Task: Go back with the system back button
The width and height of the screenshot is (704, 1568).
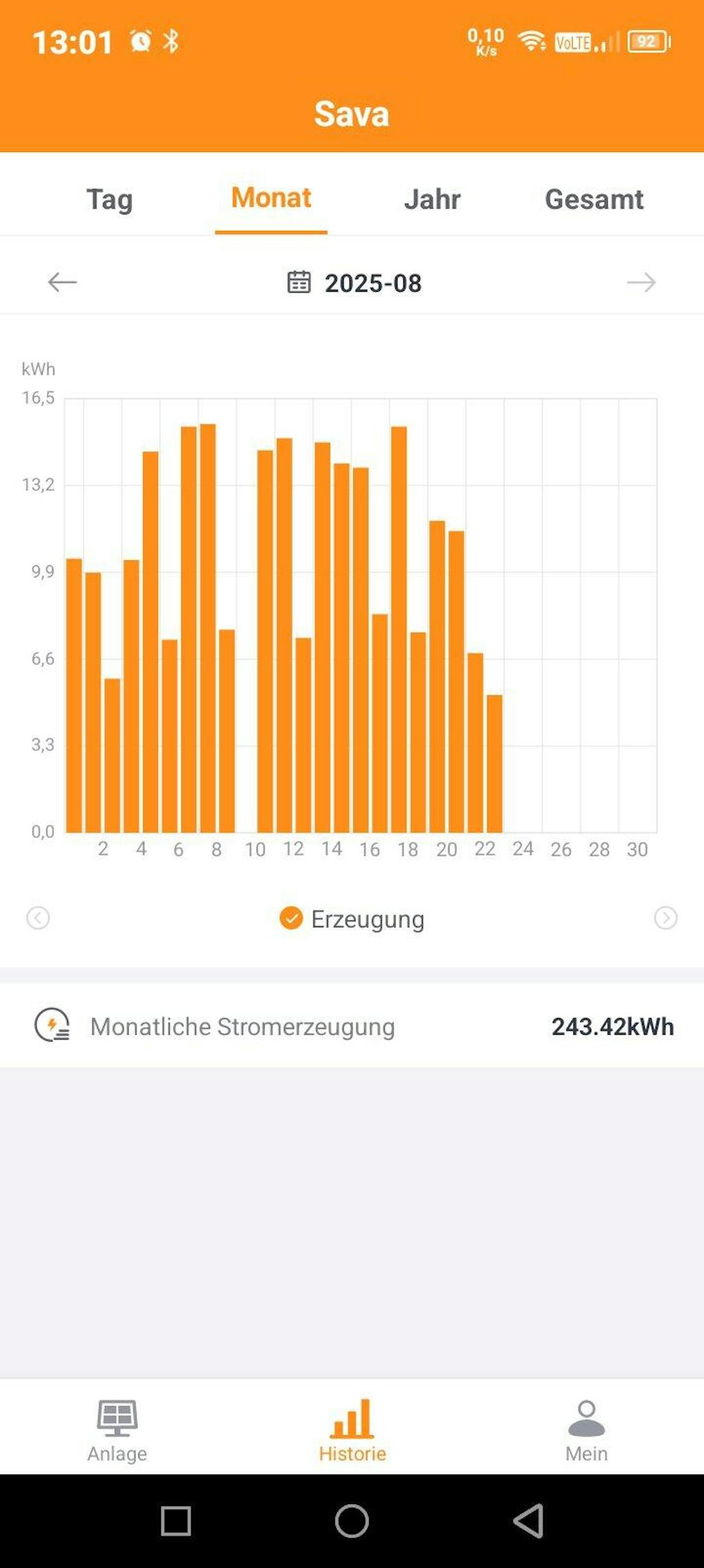Action: pyautogui.click(x=528, y=1521)
